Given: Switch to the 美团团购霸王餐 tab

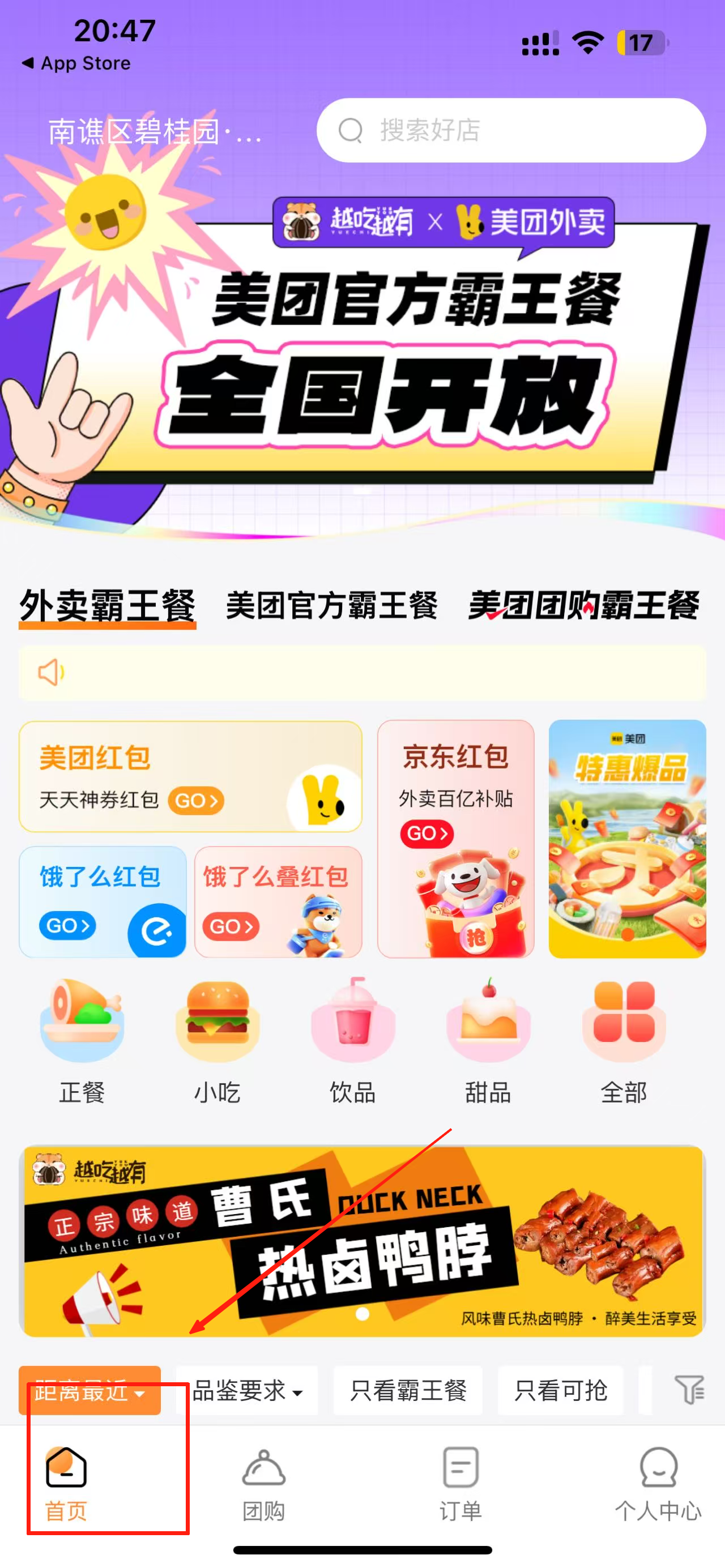Looking at the screenshot, I should pyautogui.click(x=583, y=605).
